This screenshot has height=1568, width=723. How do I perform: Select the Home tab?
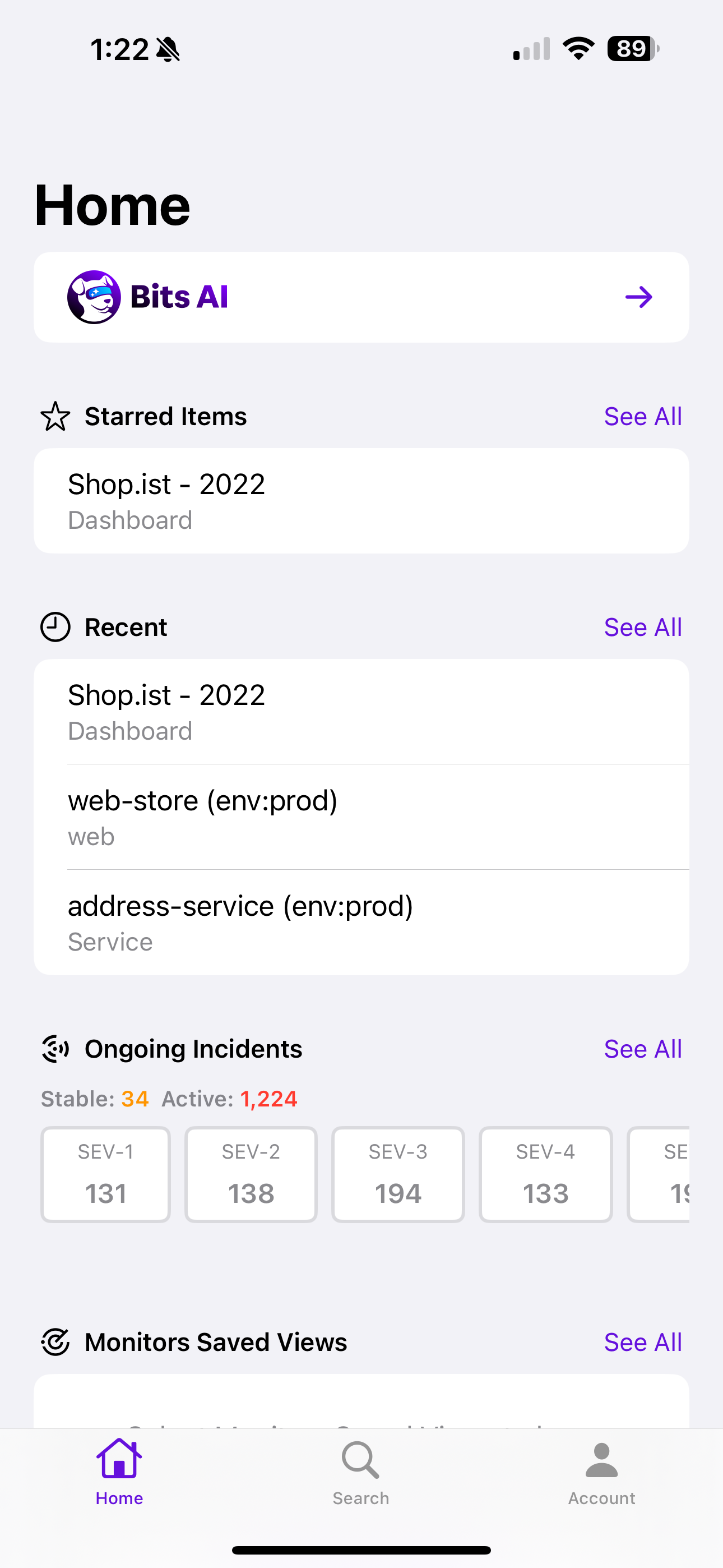click(119, 1473)
